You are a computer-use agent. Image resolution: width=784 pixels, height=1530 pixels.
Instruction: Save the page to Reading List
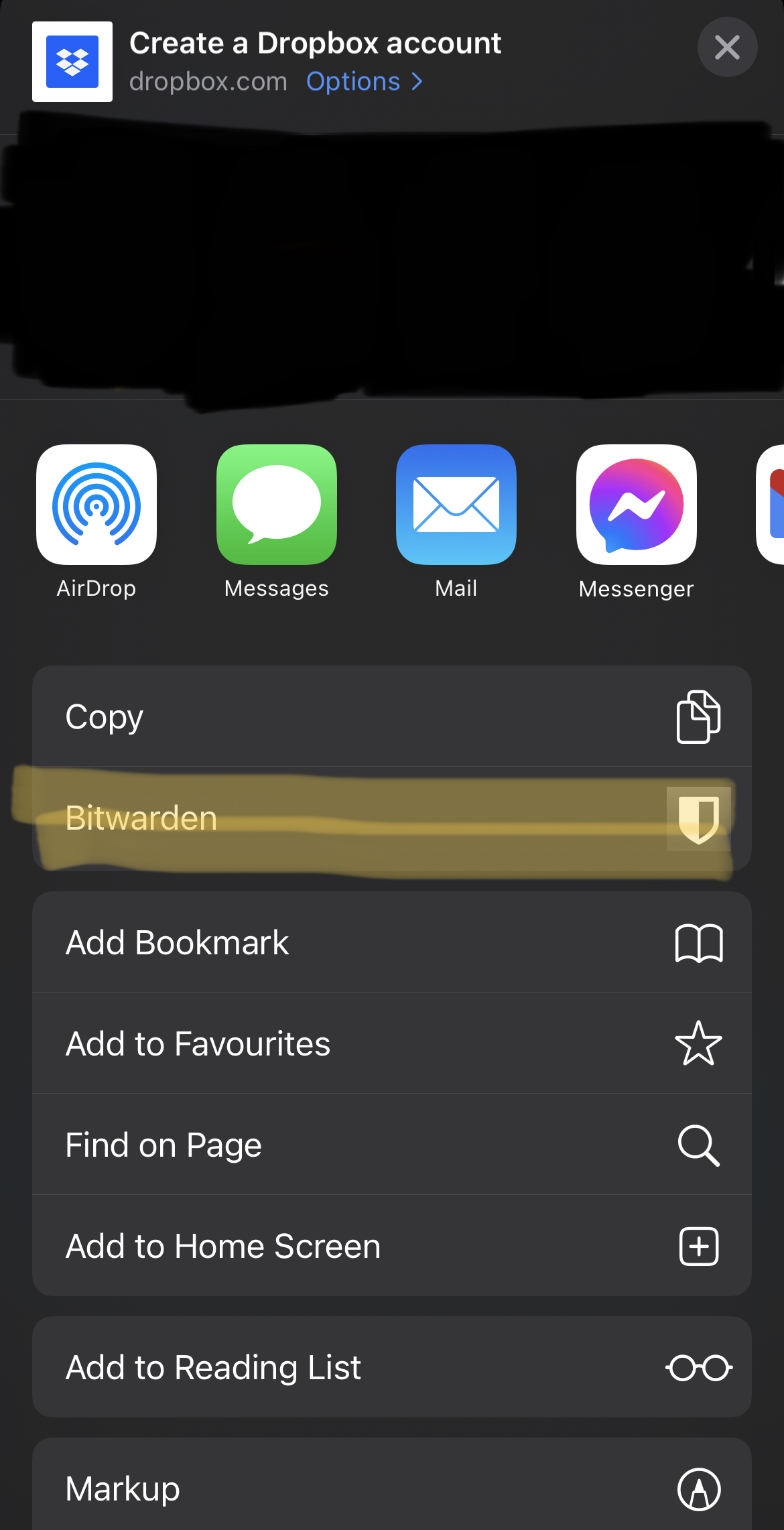[391, 1367]
